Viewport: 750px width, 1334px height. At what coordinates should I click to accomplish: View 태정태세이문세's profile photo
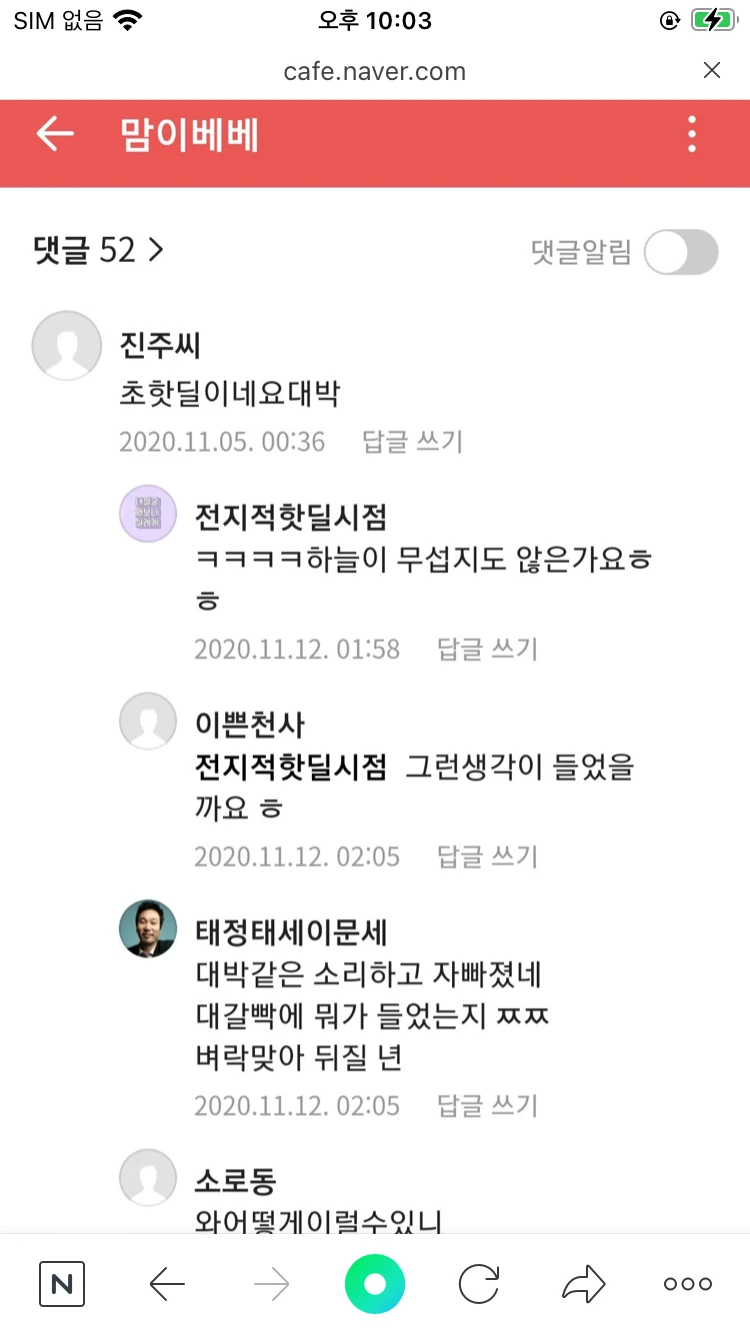pyautogui.click(x=148, y=928)
